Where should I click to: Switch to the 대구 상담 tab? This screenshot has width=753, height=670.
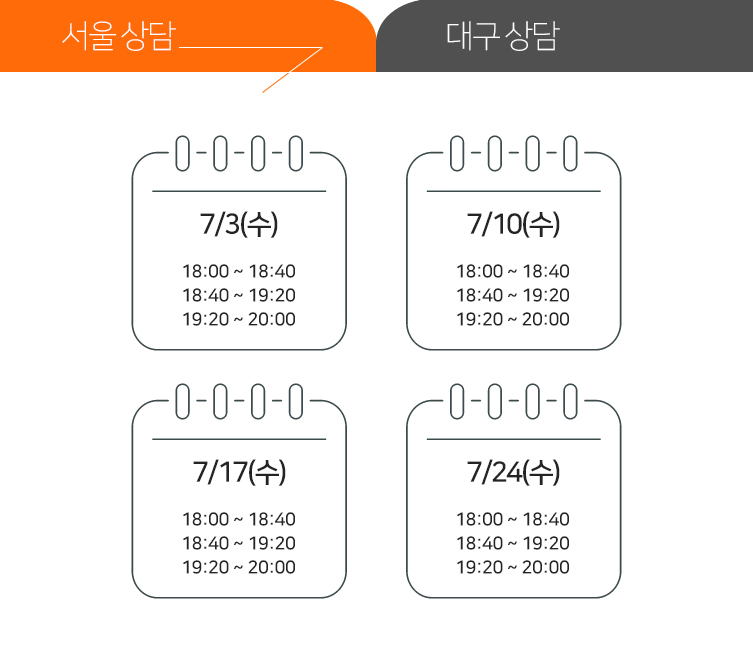point(503,36)
